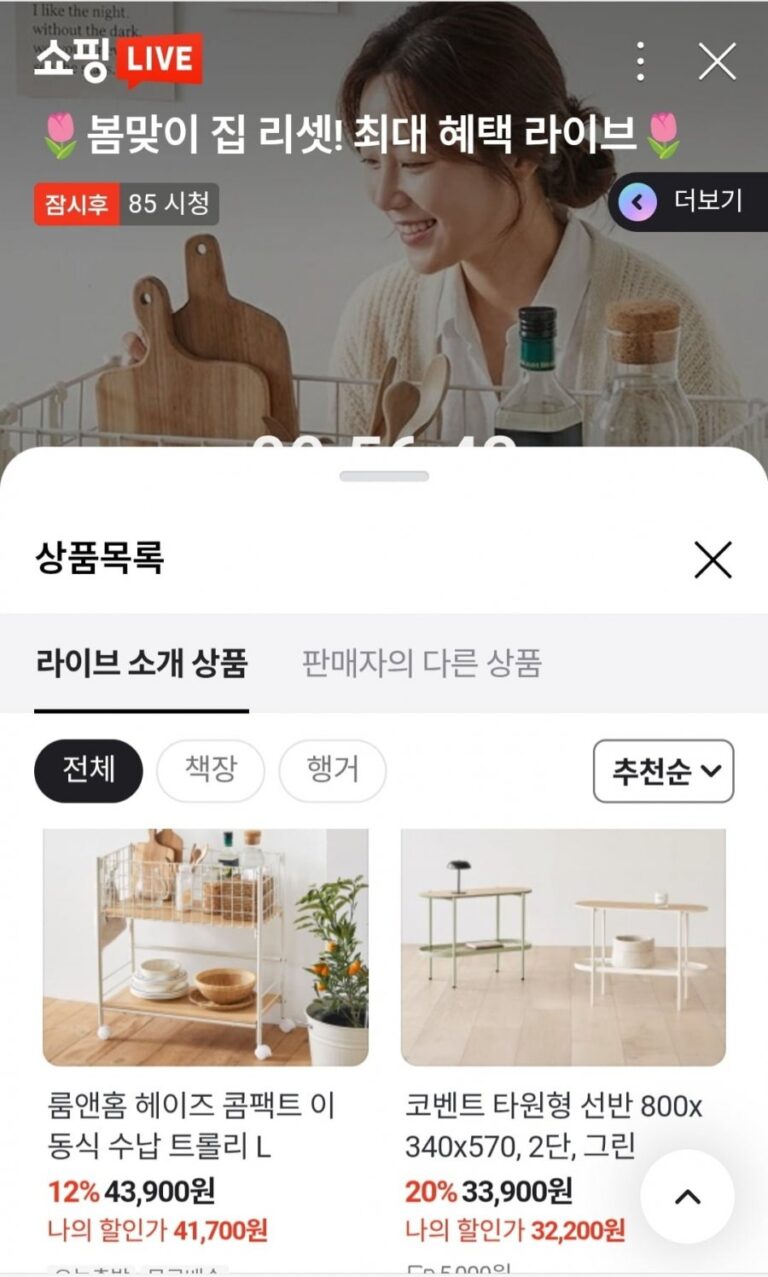This screenshot has height=1277, width=768.
Task: Close the shopping live stream
Action: point(717,62)
